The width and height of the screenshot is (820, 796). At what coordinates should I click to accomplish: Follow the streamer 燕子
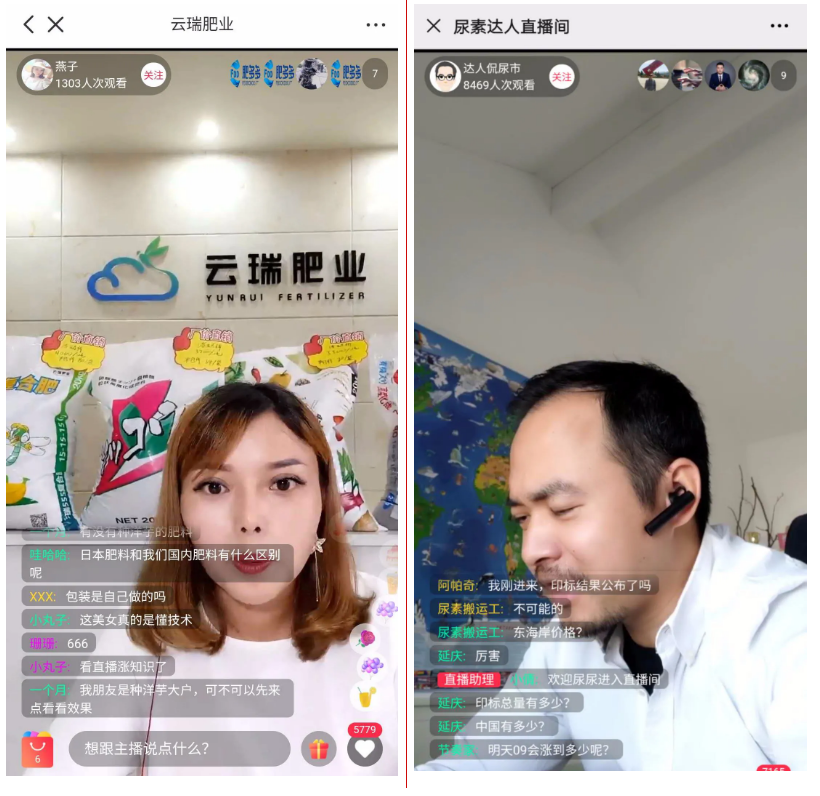point(153,75)
